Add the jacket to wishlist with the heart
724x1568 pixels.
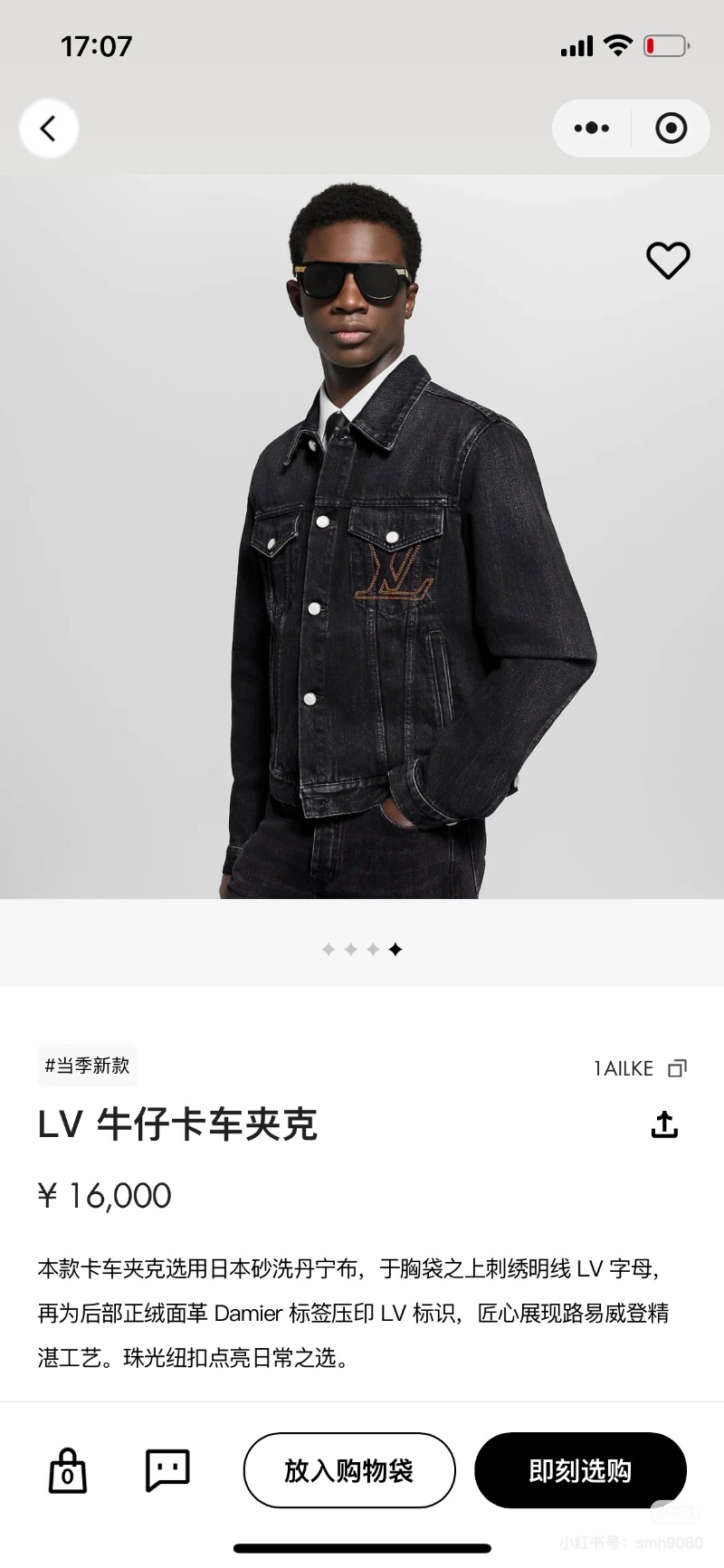pyautogui.click(x=668, y=261)
